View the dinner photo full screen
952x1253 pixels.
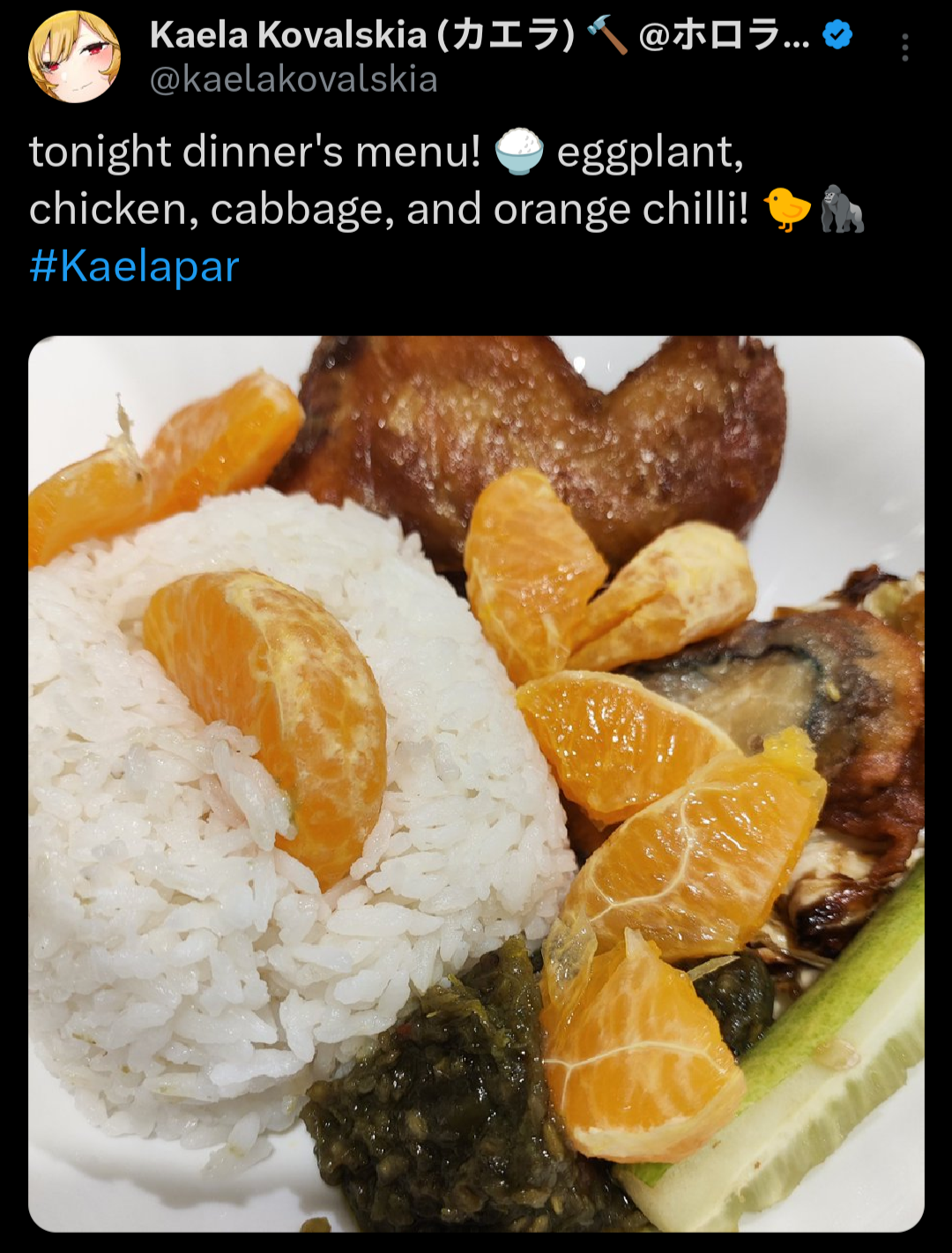pos(476,783)
